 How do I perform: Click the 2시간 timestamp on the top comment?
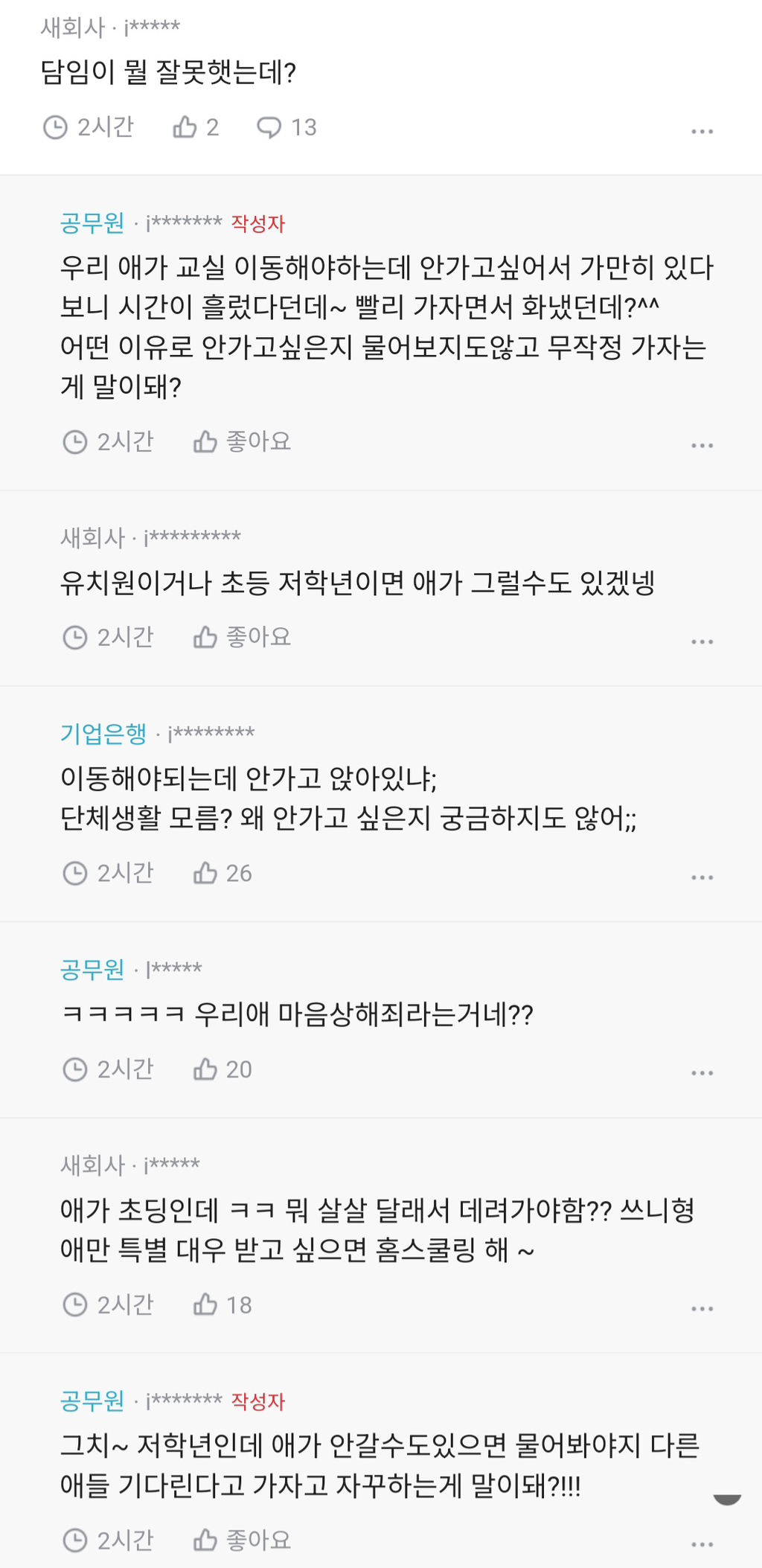105,127
